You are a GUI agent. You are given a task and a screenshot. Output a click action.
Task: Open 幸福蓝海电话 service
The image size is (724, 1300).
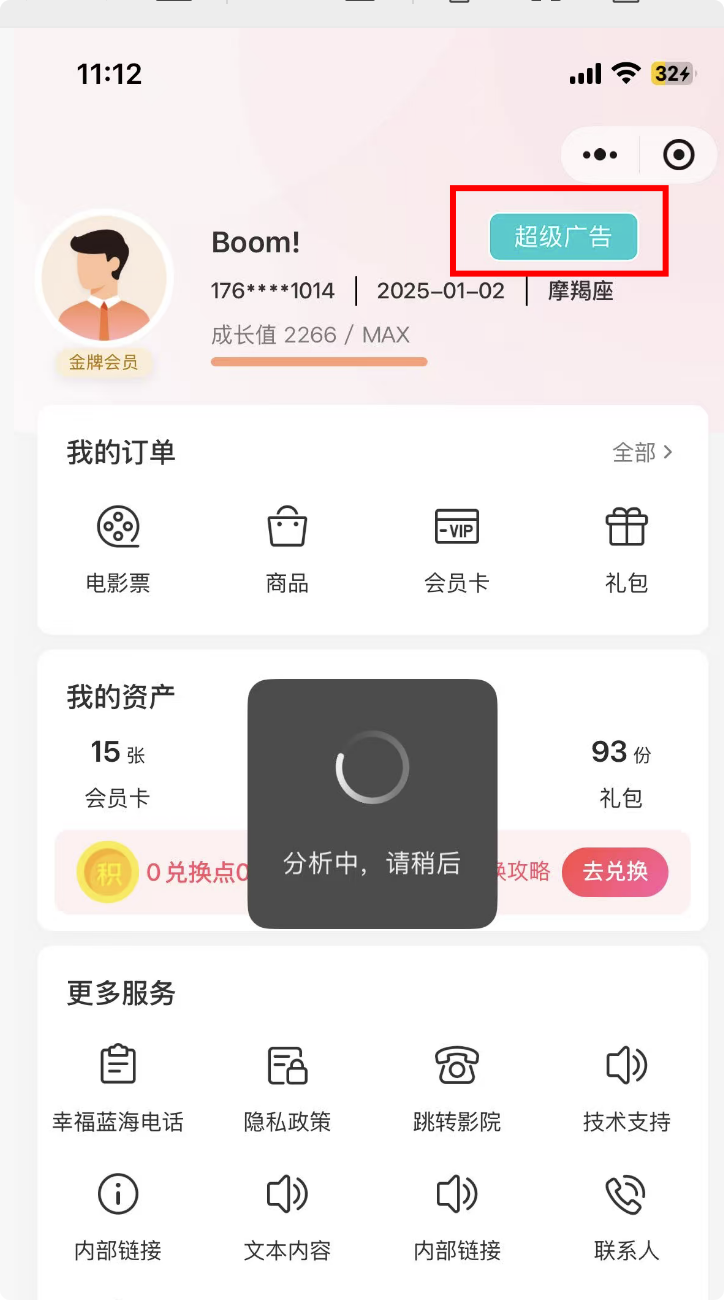click(118, 1089)
